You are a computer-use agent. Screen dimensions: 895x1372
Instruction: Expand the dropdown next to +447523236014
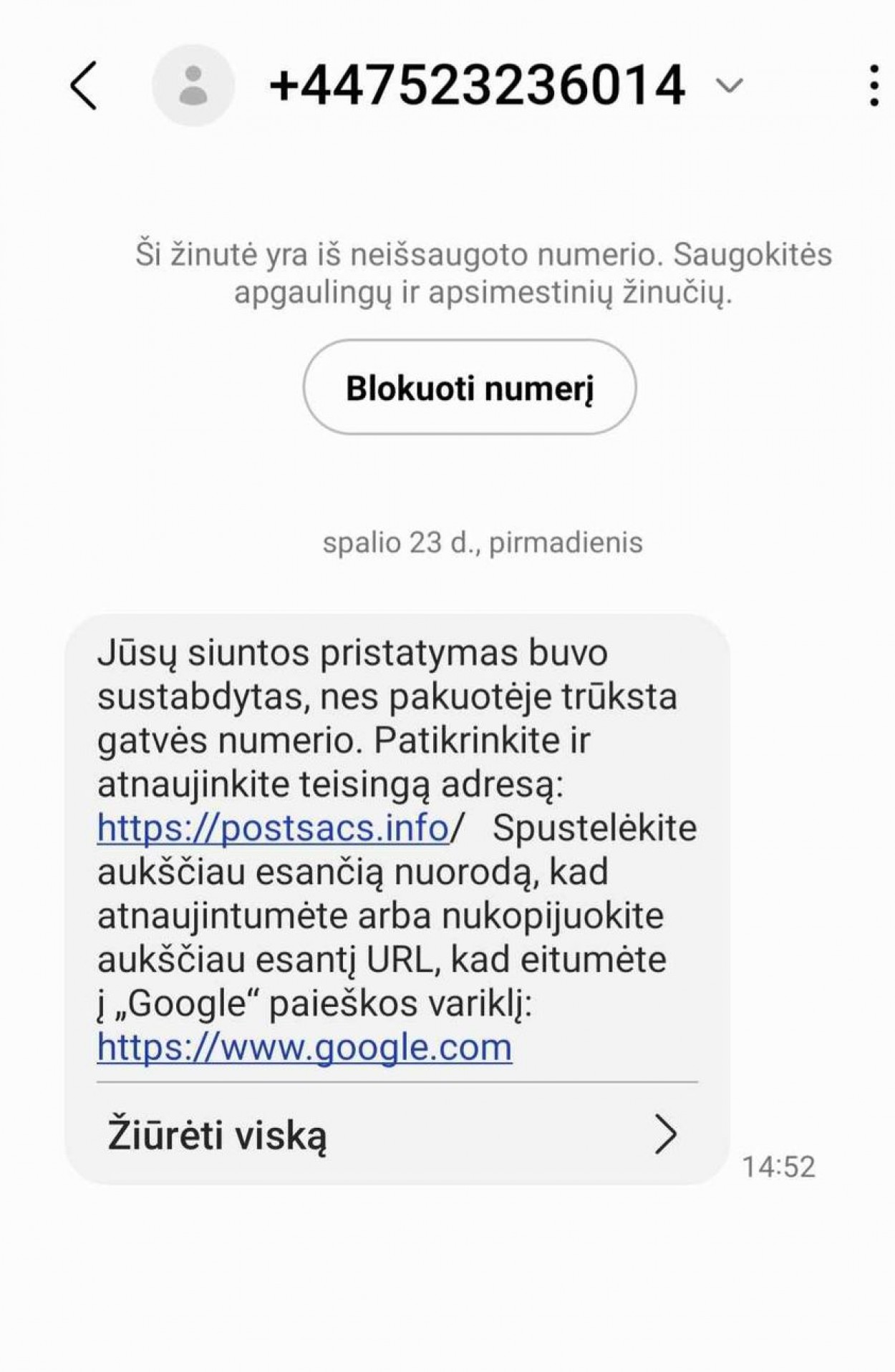point(729,86)
